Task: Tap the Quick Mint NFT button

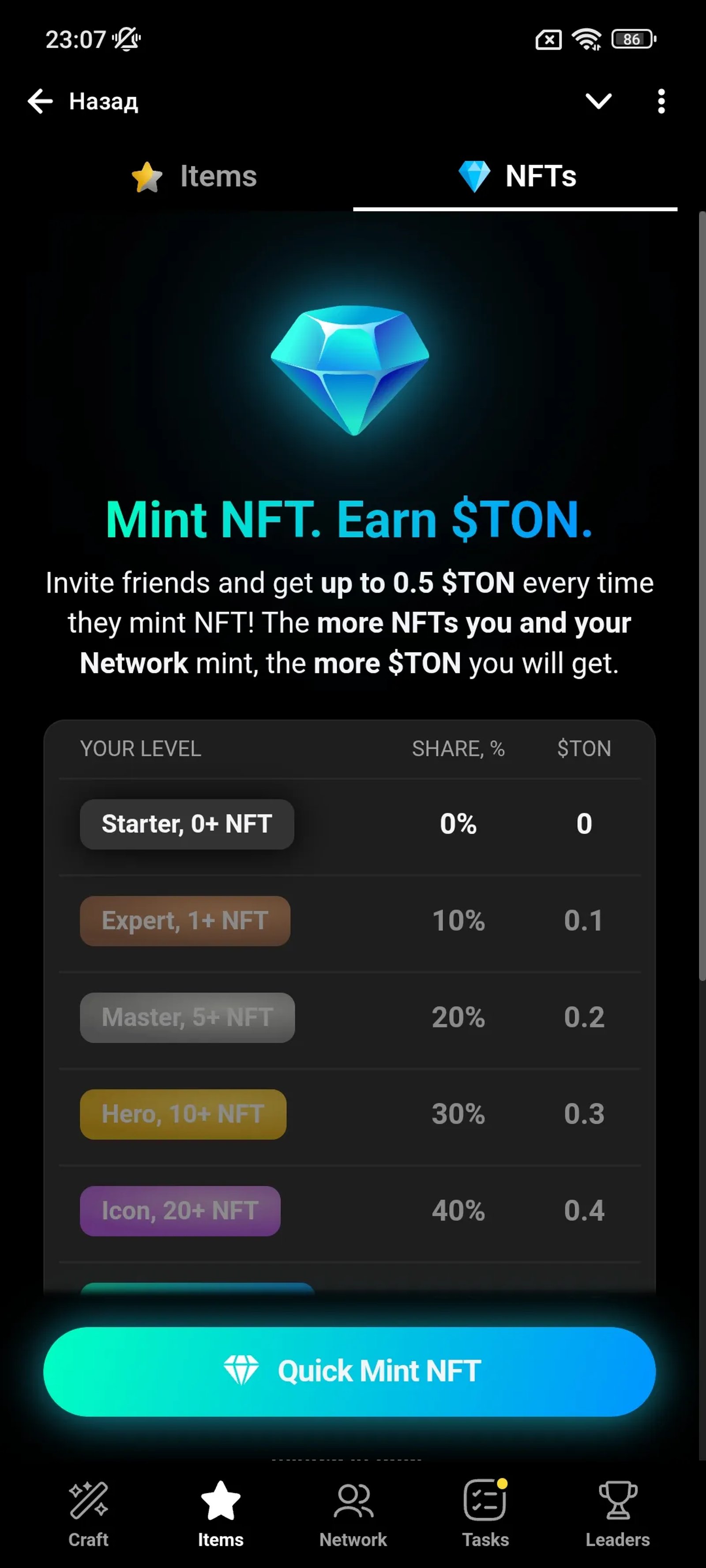Action: pyautogui.click(x=349, y=1371)
